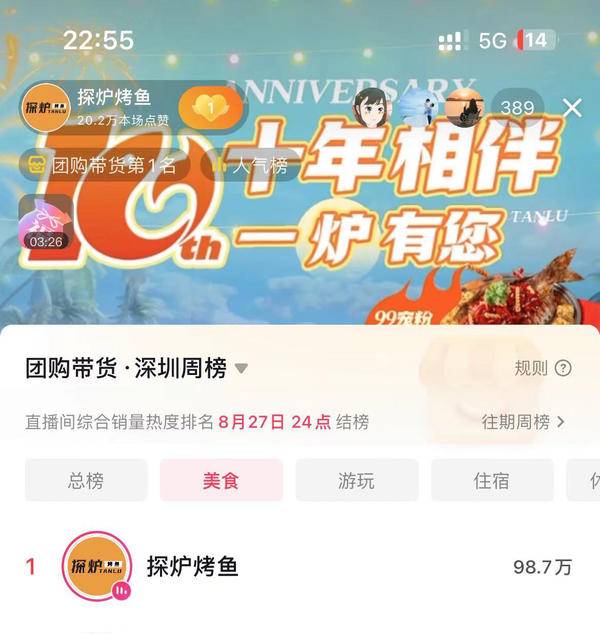Switch to the 住宿 tab
This screenshot has width=600, height=634.
tap(491, 480)
